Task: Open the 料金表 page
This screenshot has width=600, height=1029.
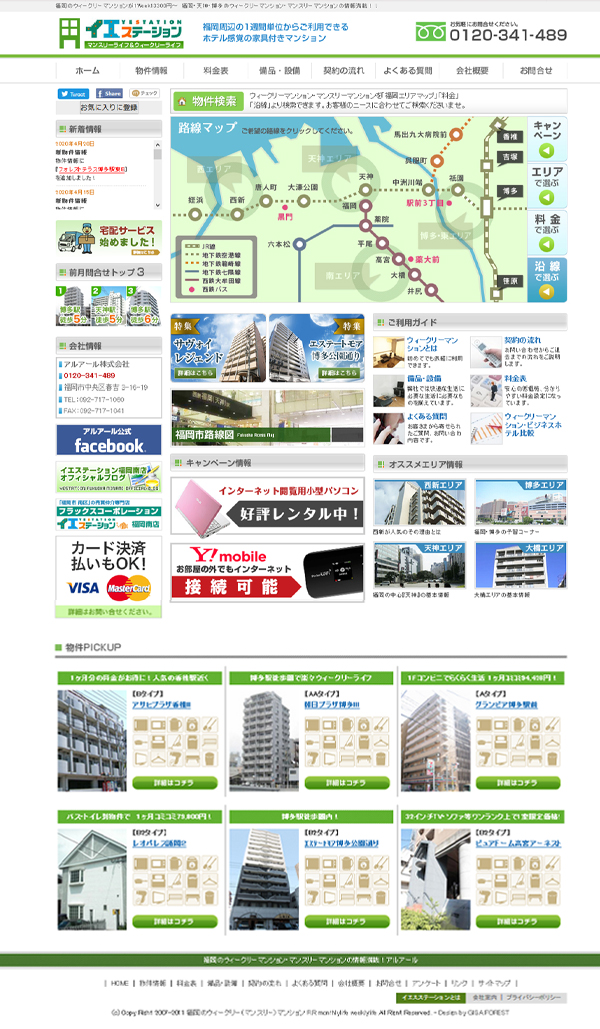Action: [215, 71]
